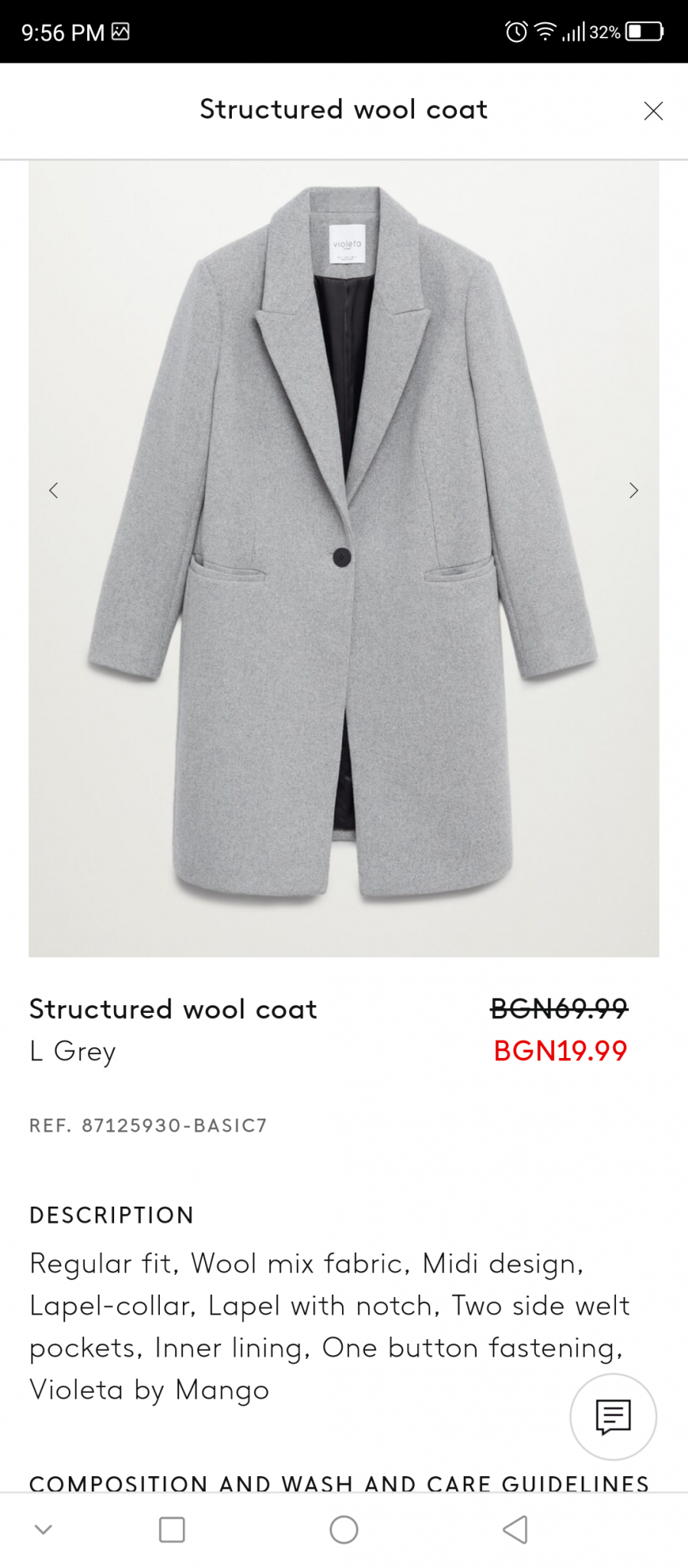The height and width of the screenshot is (1568, 688).
Task: Close the Structured wool coat details
Action: coord(653,111)
